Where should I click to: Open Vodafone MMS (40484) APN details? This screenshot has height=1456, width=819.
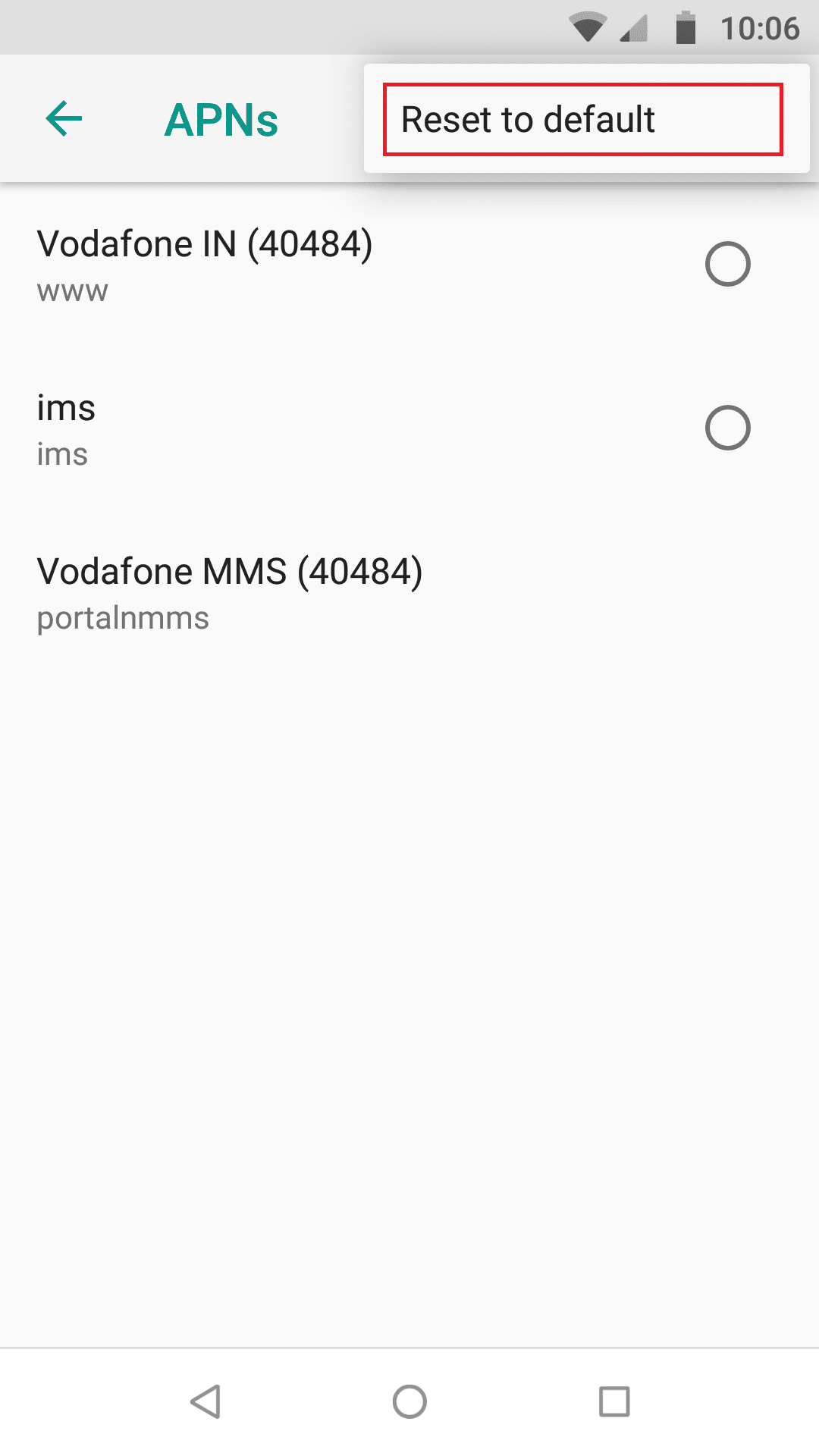tap(229, 593)
